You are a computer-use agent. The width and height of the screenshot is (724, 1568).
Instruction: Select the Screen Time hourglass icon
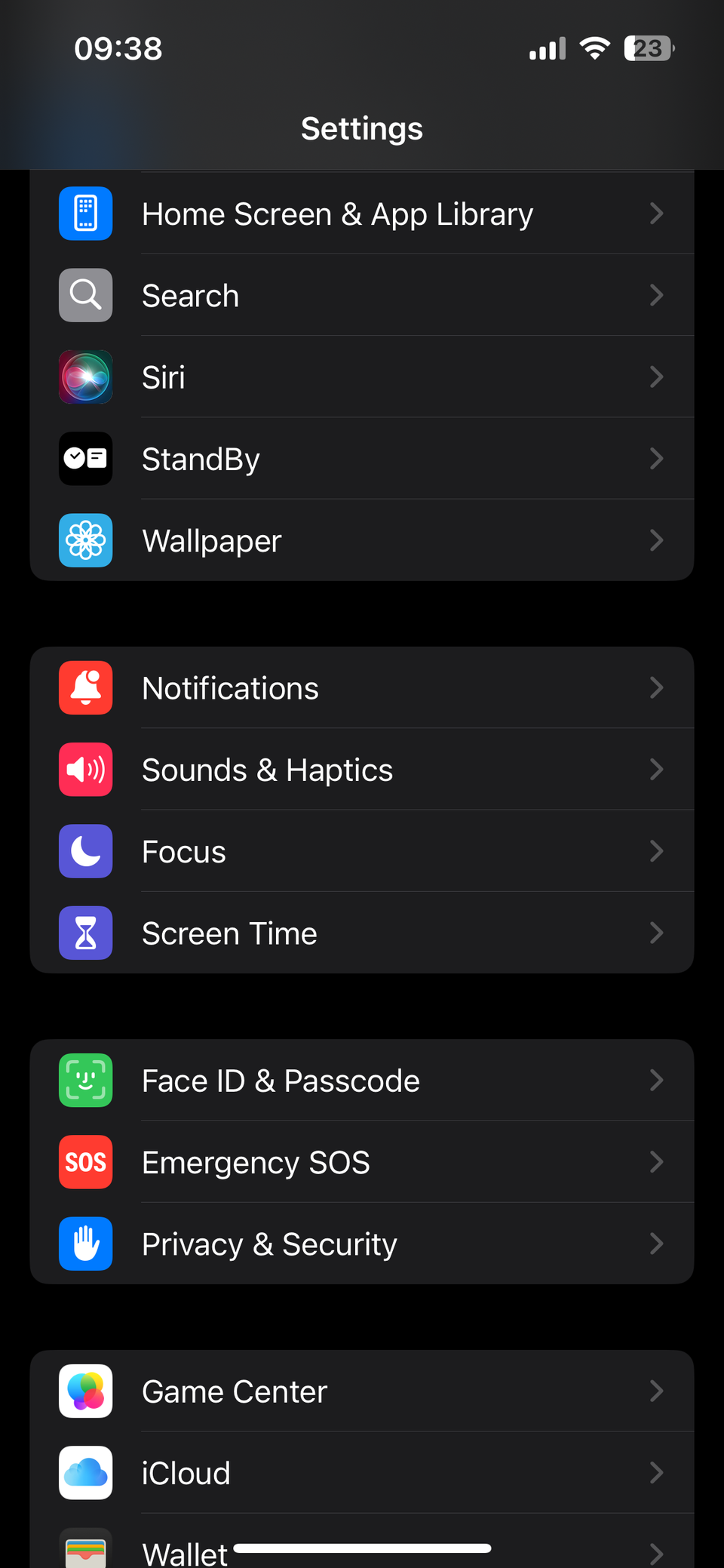click(x=85, y=933)
